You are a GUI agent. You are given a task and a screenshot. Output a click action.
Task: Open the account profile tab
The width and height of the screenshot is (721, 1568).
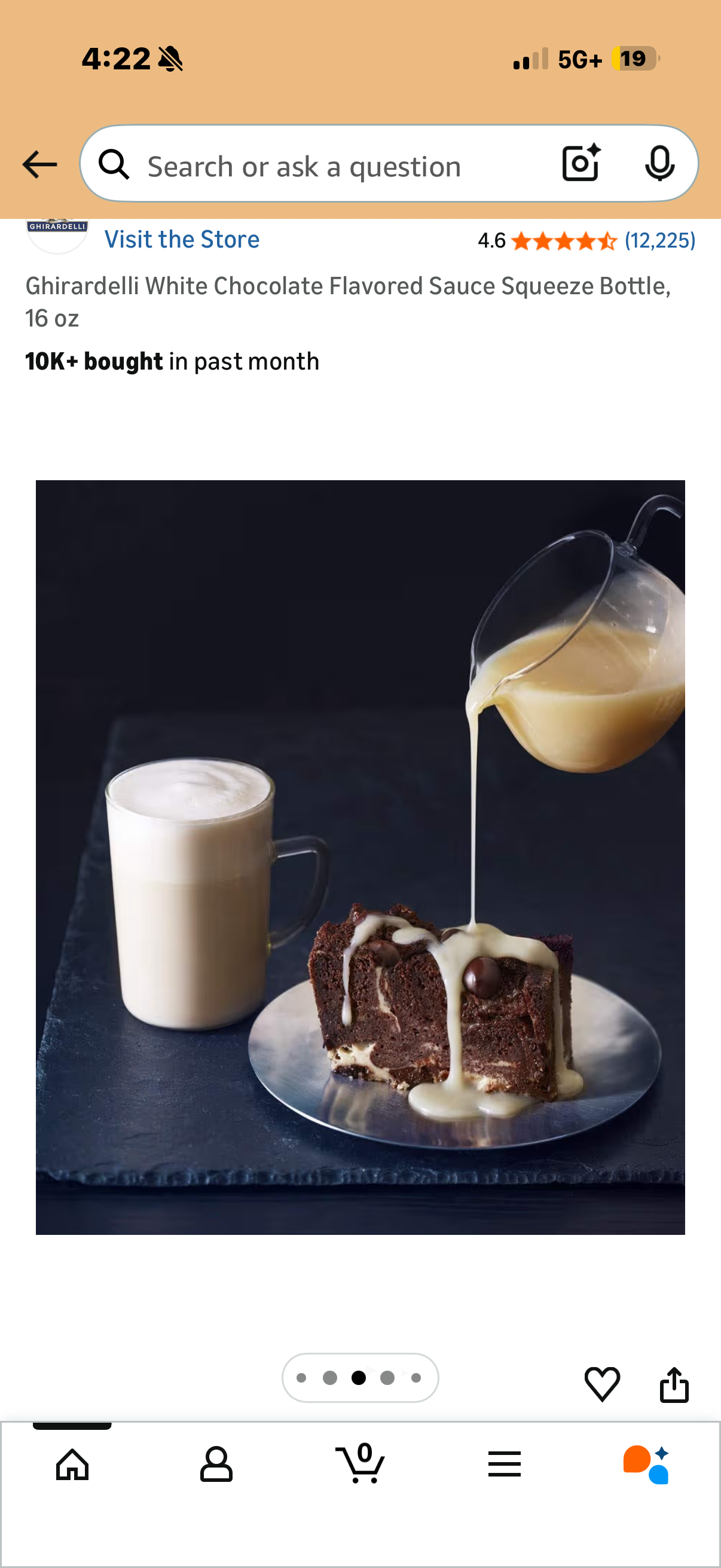point(216,1464)
